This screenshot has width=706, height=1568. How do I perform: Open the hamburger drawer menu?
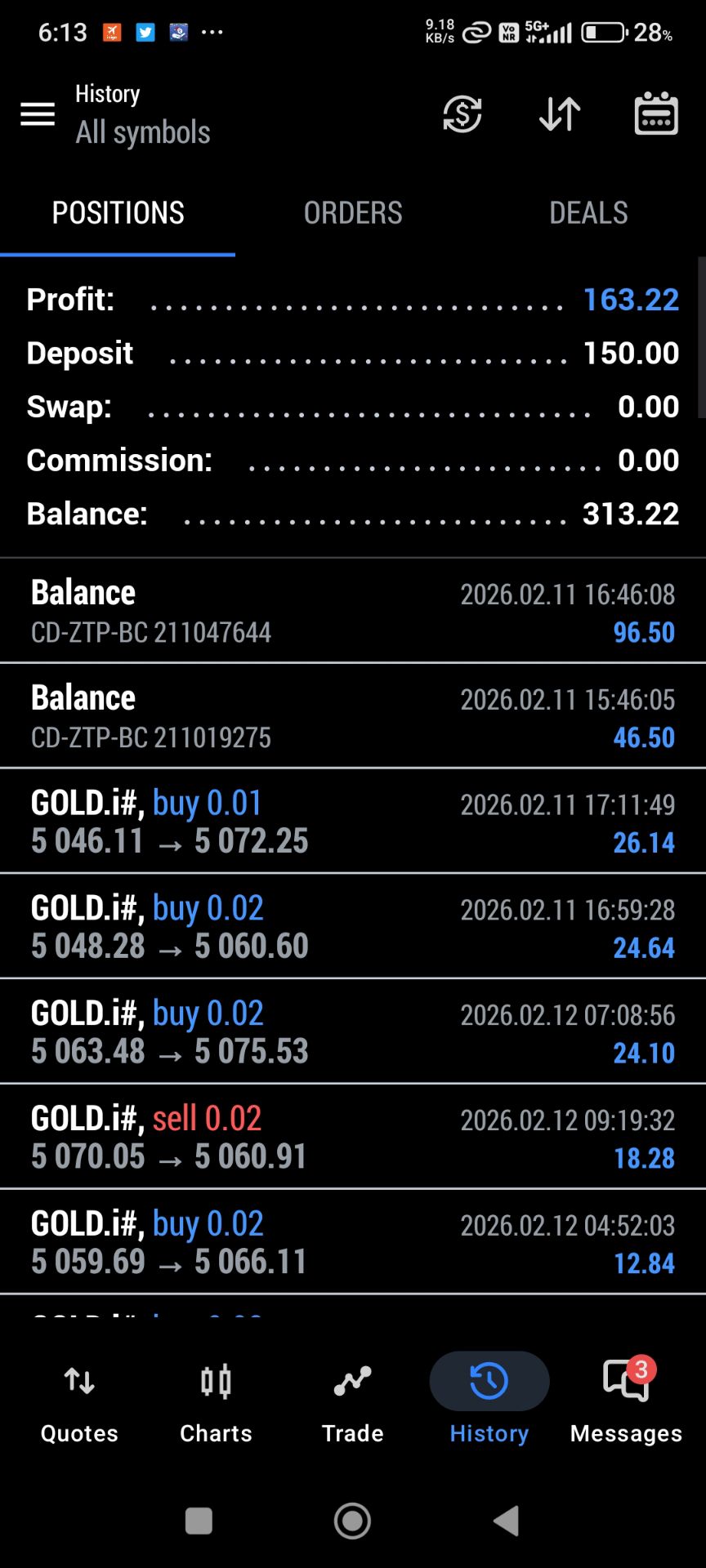tap(38, 114)
